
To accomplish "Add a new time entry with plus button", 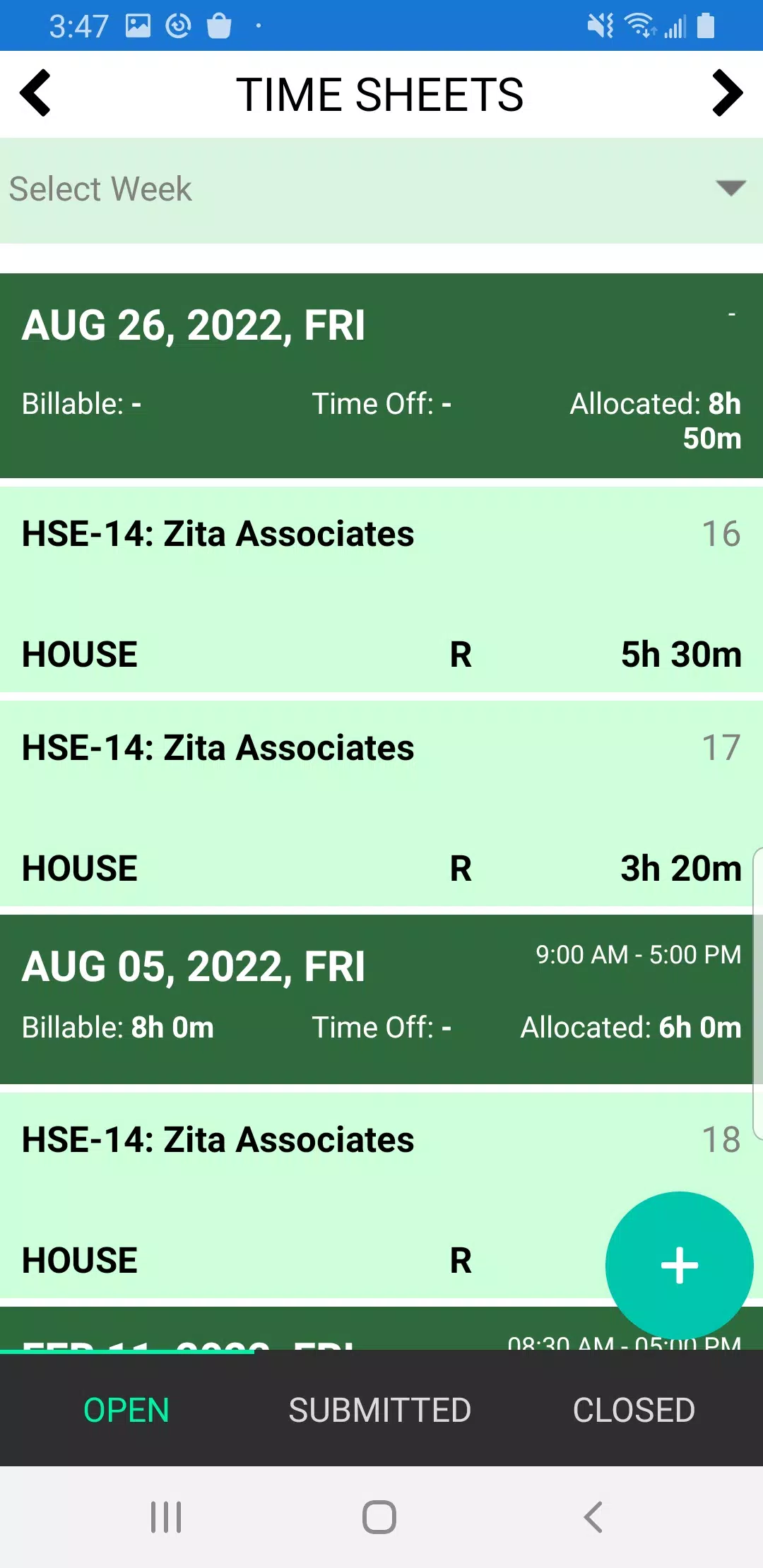I will (x=679, y=1265).
